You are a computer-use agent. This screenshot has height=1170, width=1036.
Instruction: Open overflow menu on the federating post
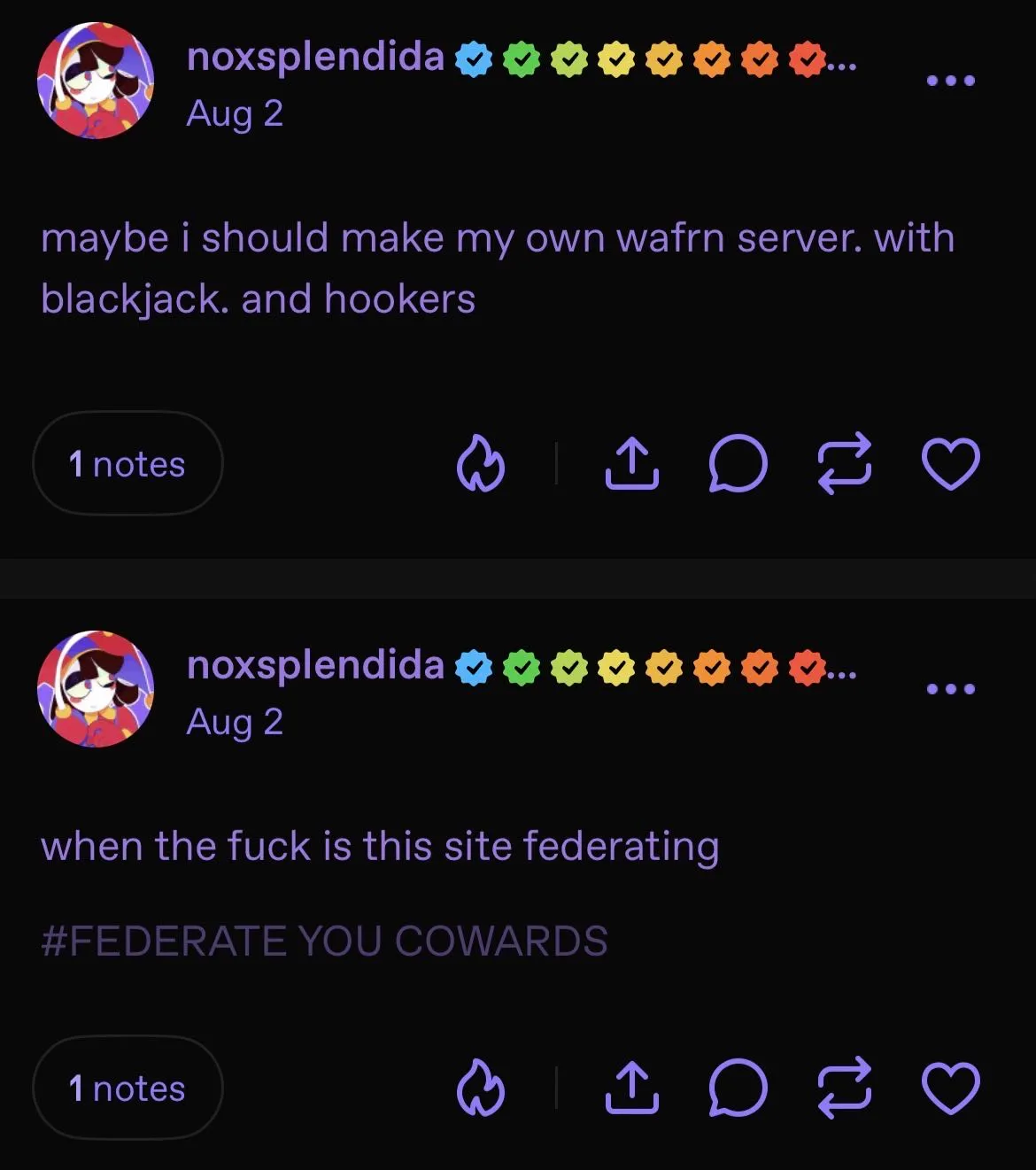pyautogui.click(x=950, y=689)
